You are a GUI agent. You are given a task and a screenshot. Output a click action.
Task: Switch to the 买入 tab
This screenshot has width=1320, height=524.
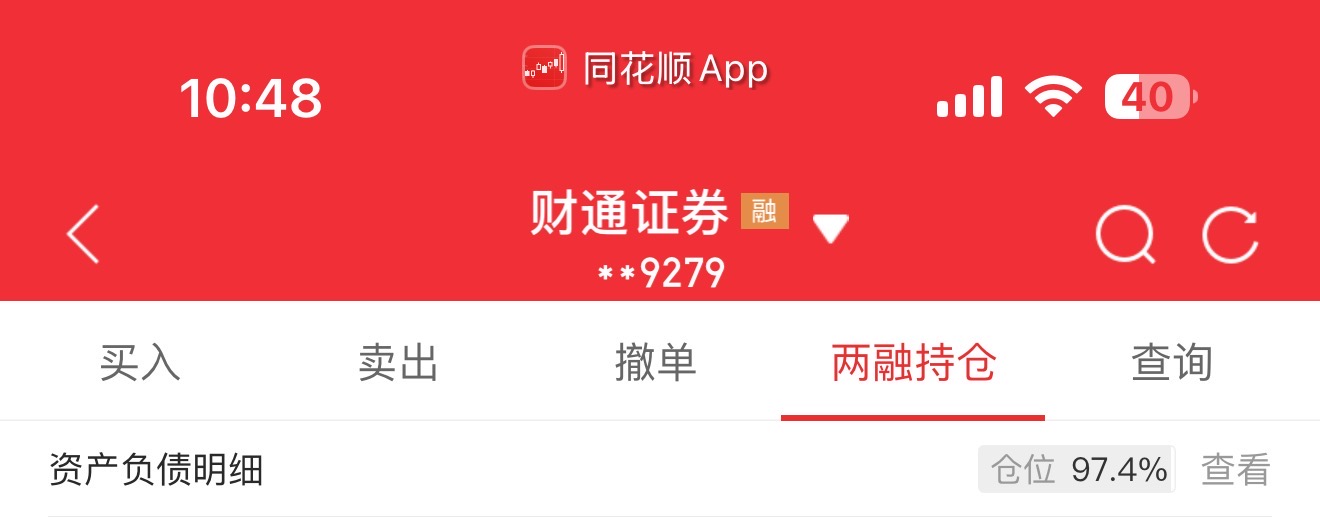[140, 363]
